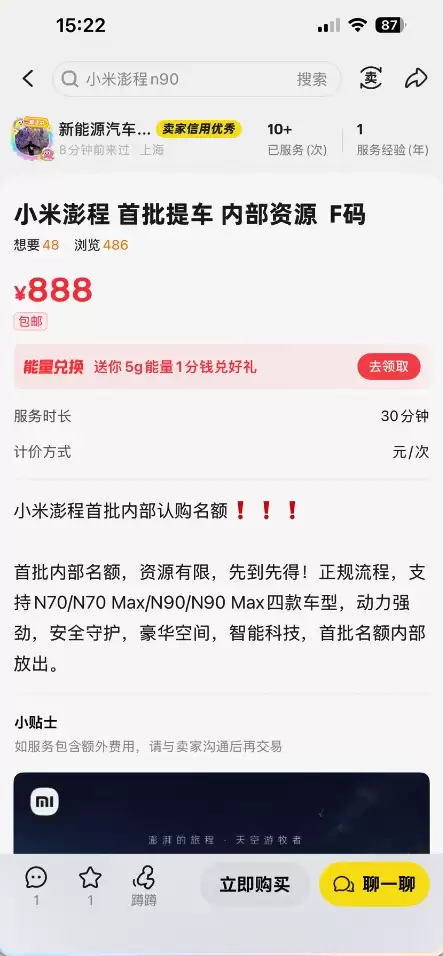Screen dimensions: 443x956
Task: Open the Xiaomi product image
Action: click(x=222, y=813)
